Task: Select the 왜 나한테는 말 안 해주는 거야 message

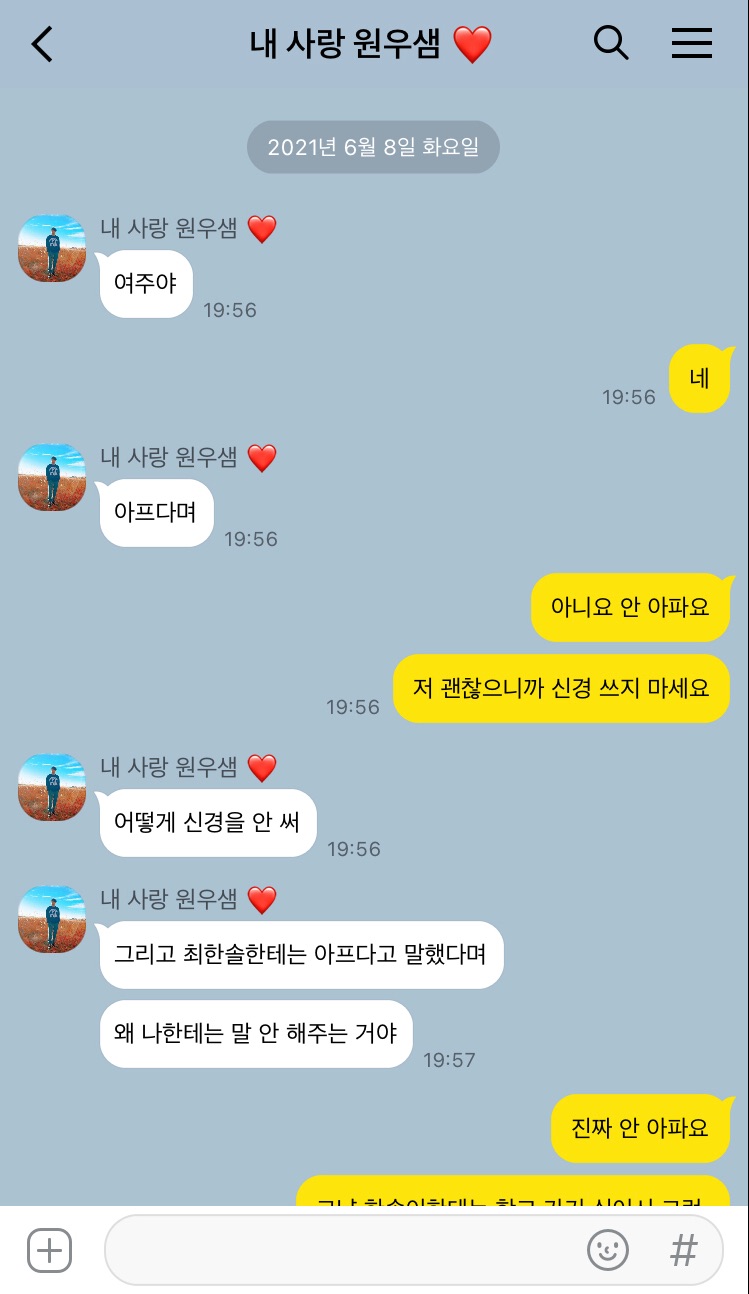Action: [x=256, y=1034]
